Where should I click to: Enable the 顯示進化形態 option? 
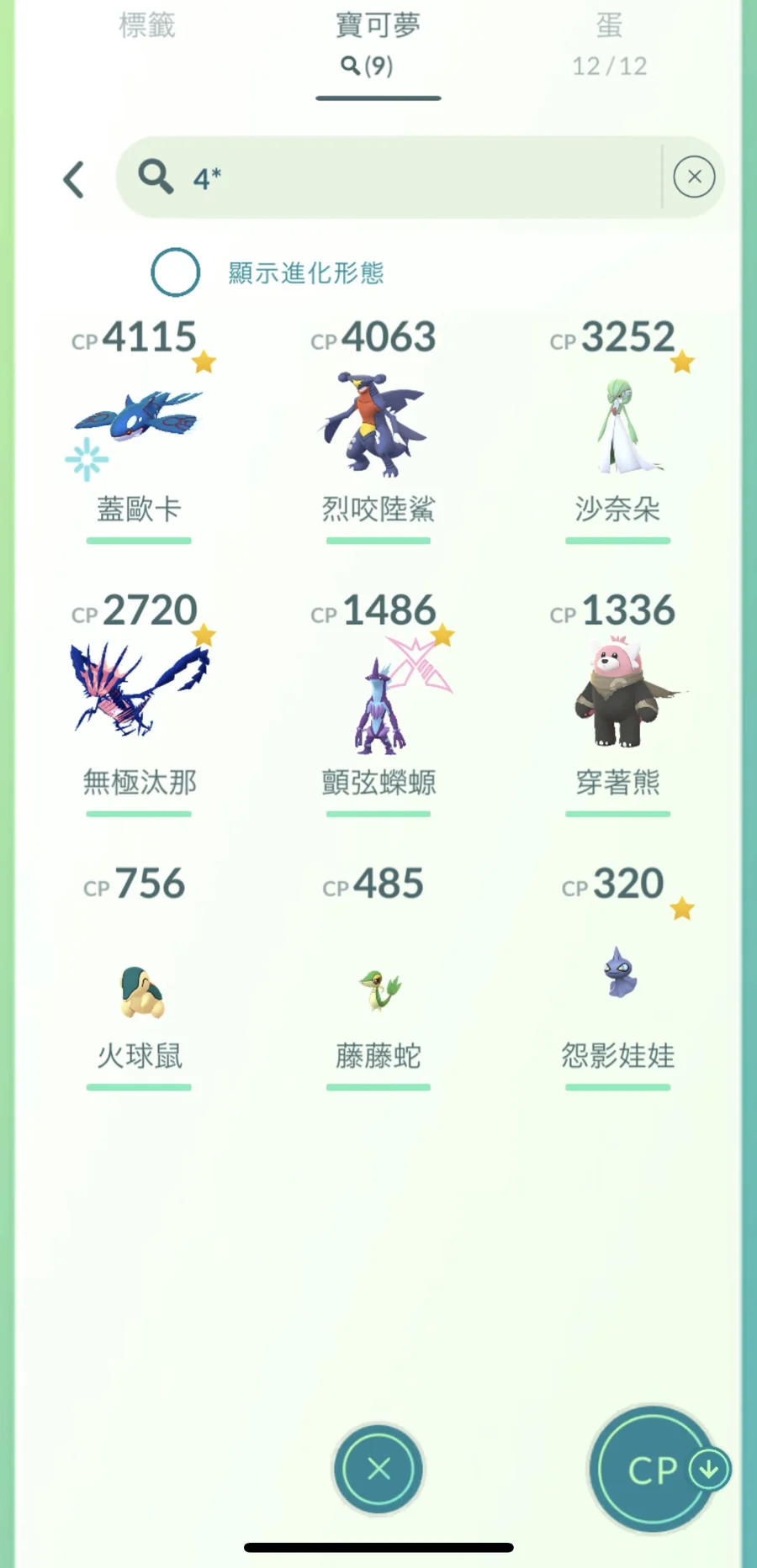(x=176, y=272)
